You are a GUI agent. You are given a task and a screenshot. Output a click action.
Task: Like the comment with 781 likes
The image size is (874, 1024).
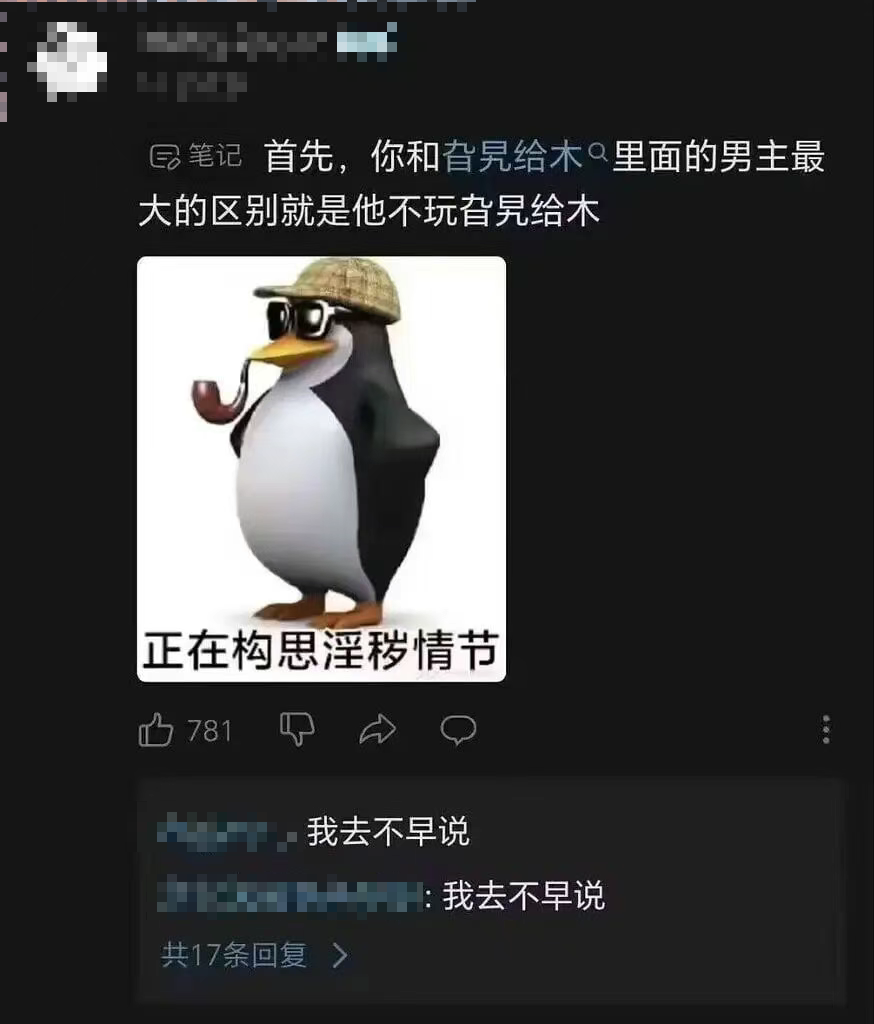[157, 731]
